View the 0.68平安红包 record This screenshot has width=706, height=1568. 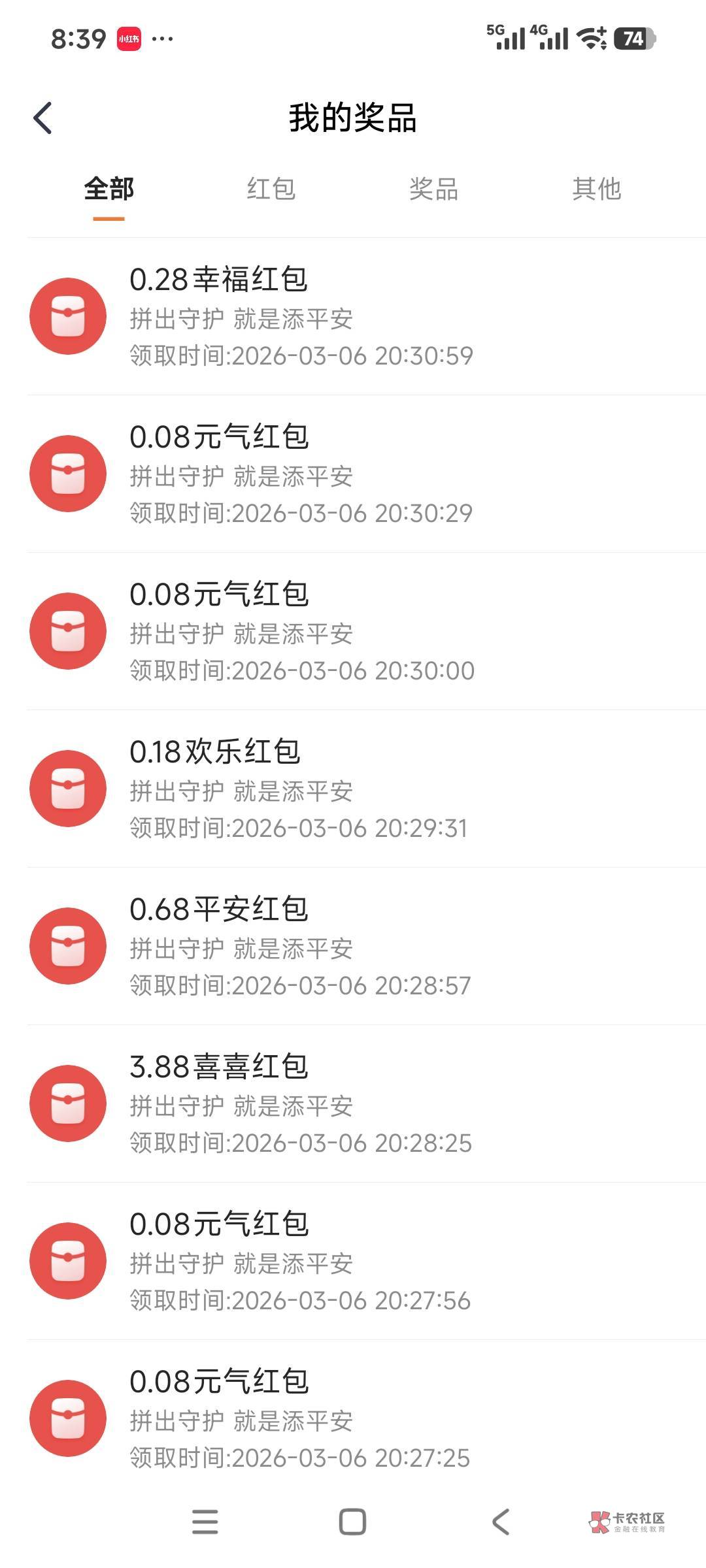point(367,946)
